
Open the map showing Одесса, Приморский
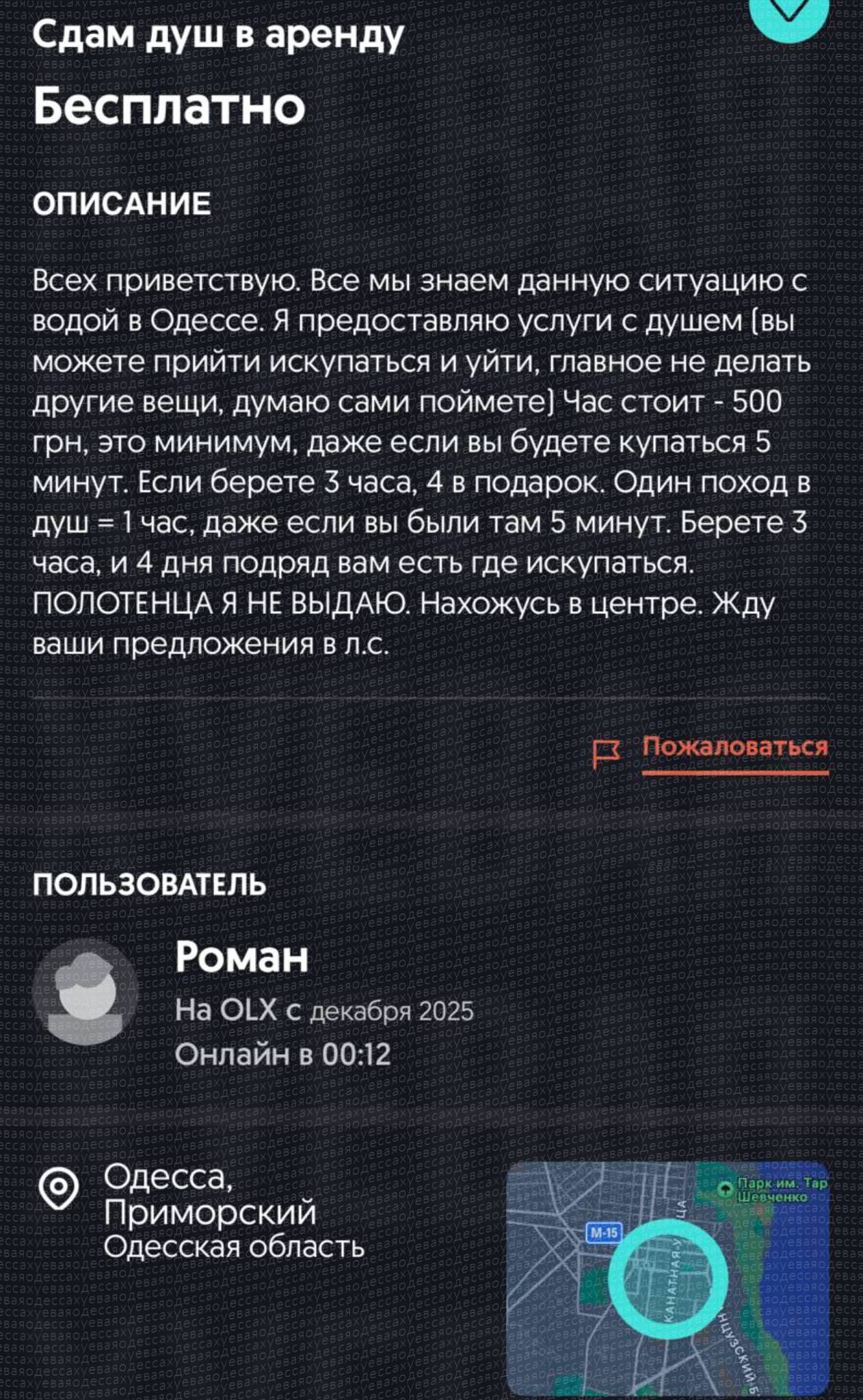[667, 1278]
